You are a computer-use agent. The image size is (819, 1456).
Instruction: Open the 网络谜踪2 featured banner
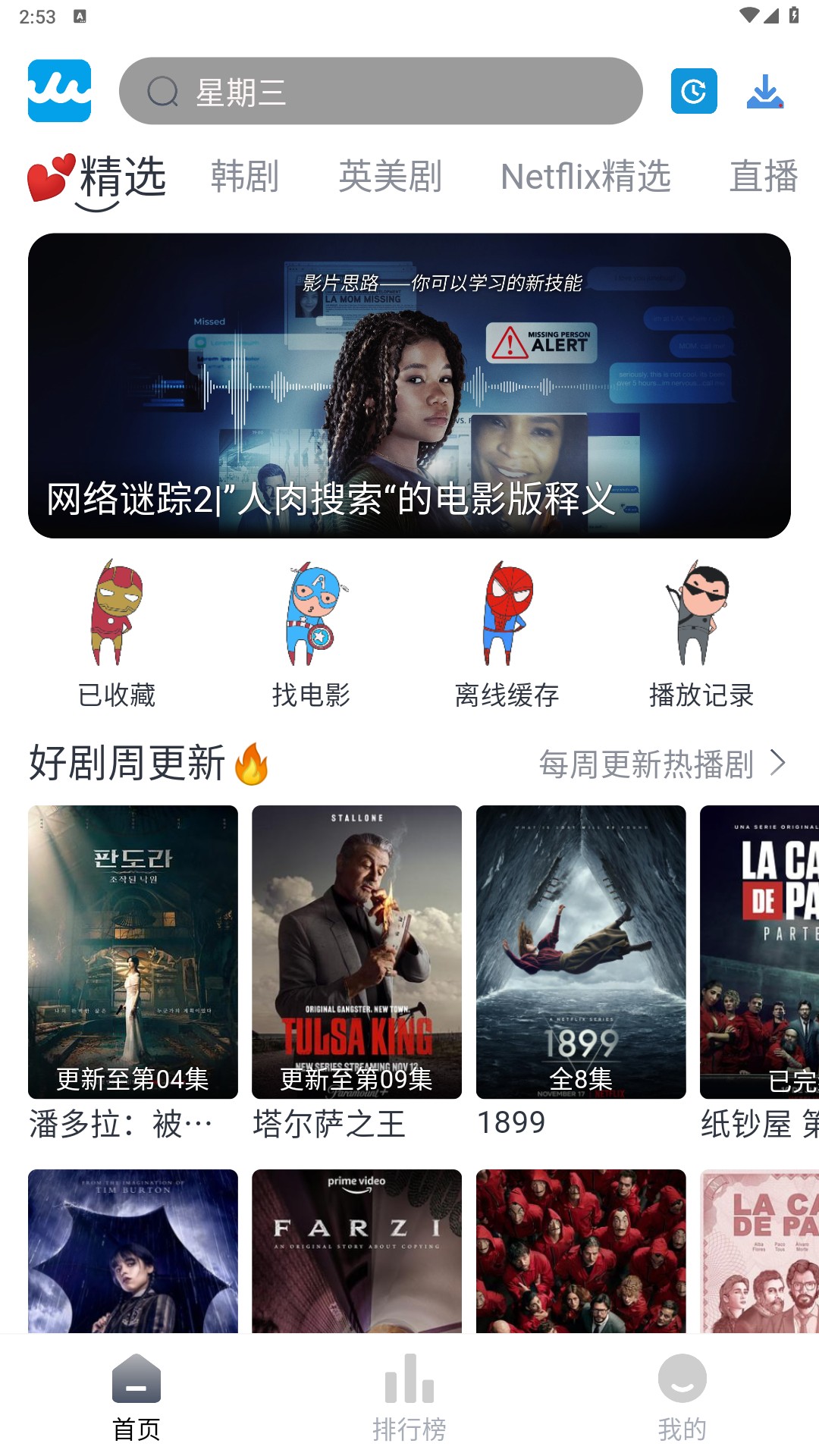(x=409, y=383)
